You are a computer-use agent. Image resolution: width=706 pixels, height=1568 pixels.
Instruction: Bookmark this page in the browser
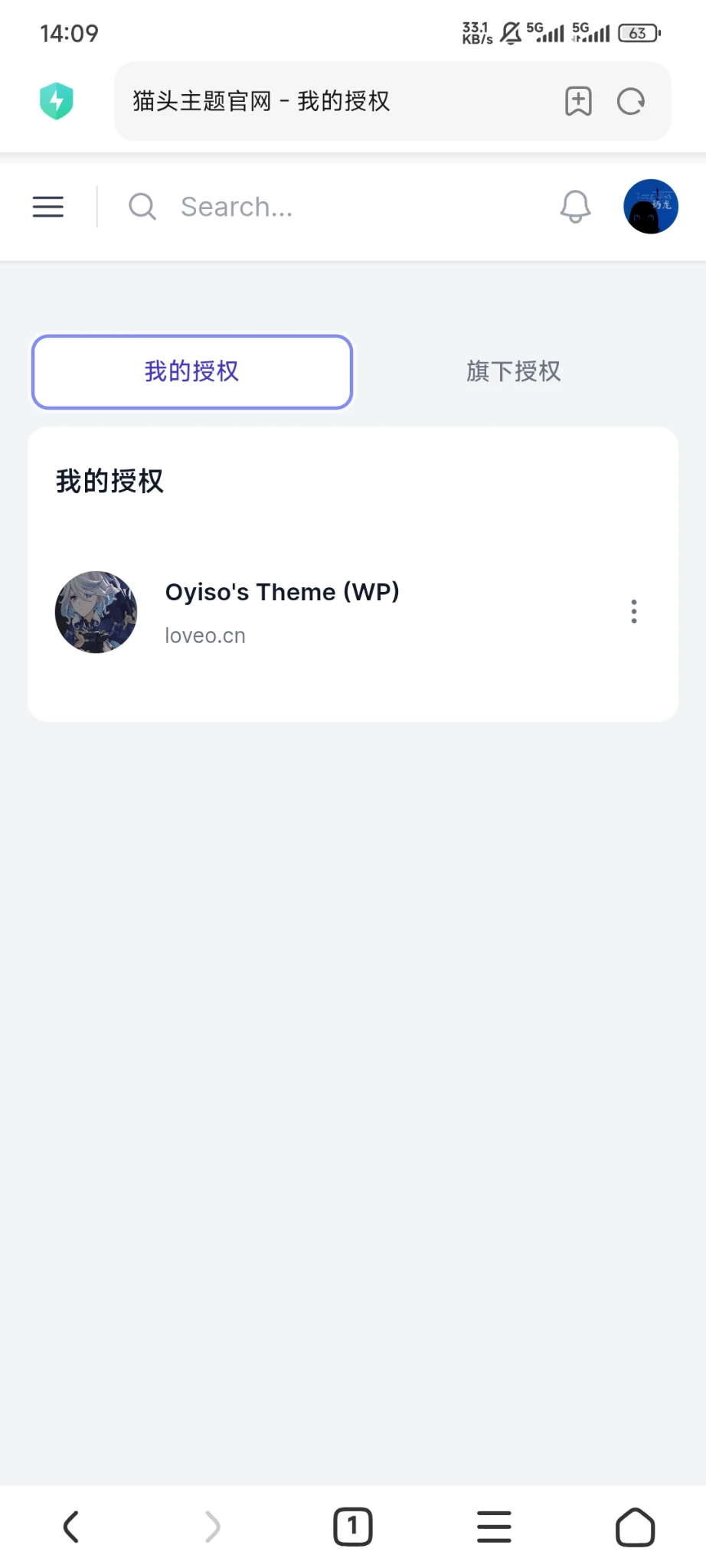point(578,101)
